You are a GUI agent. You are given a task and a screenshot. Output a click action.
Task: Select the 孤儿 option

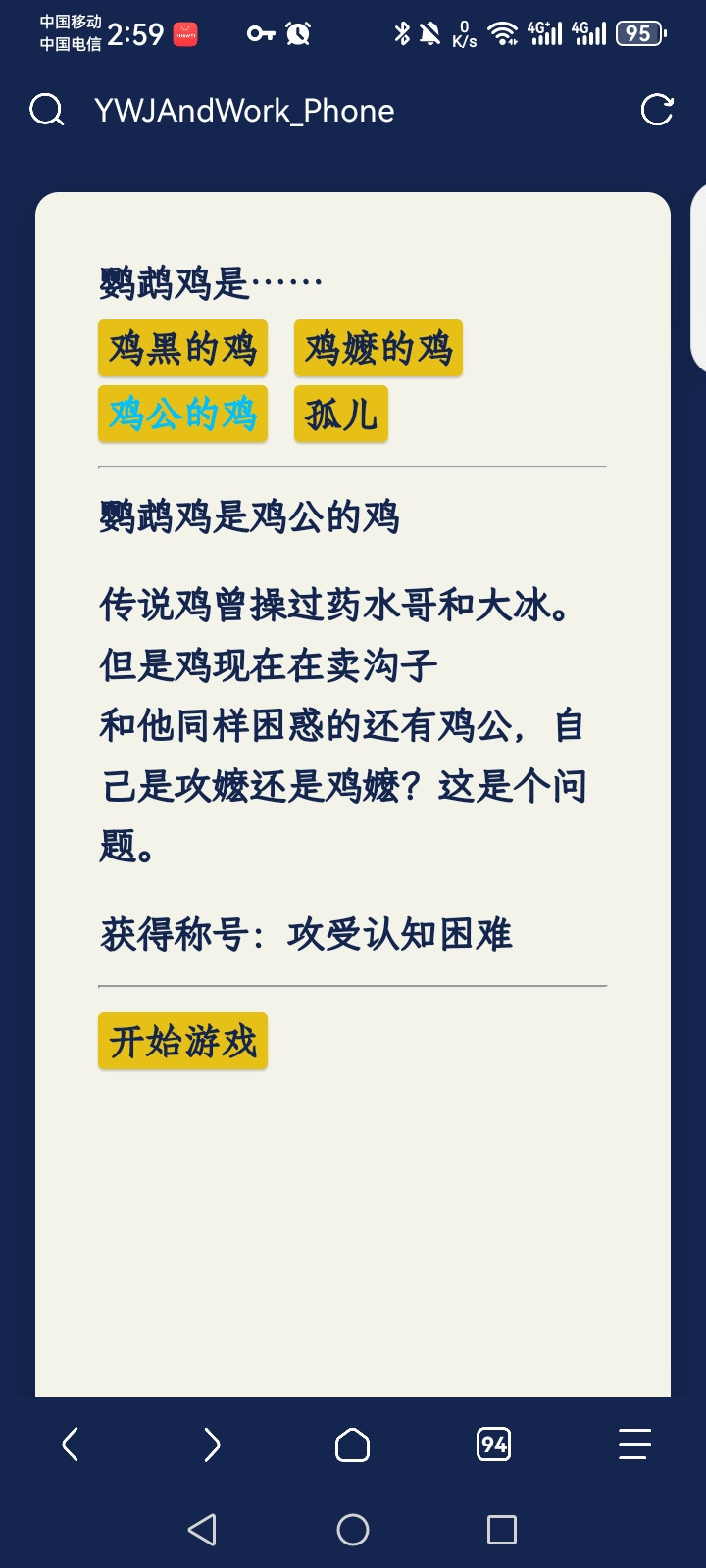pos(341,414)
